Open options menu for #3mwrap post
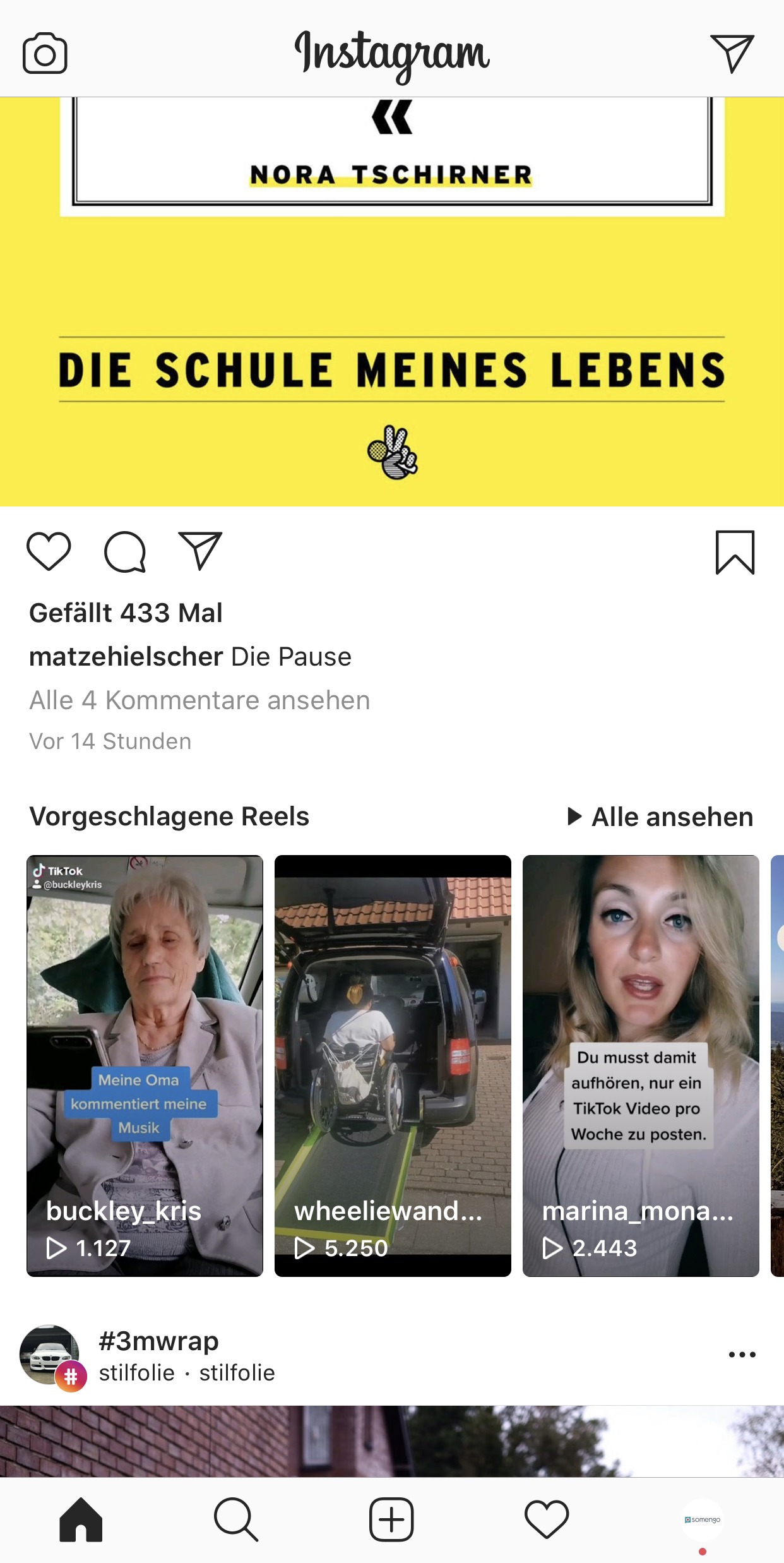Screen dimensions: 784x1563 (742, 1355)
